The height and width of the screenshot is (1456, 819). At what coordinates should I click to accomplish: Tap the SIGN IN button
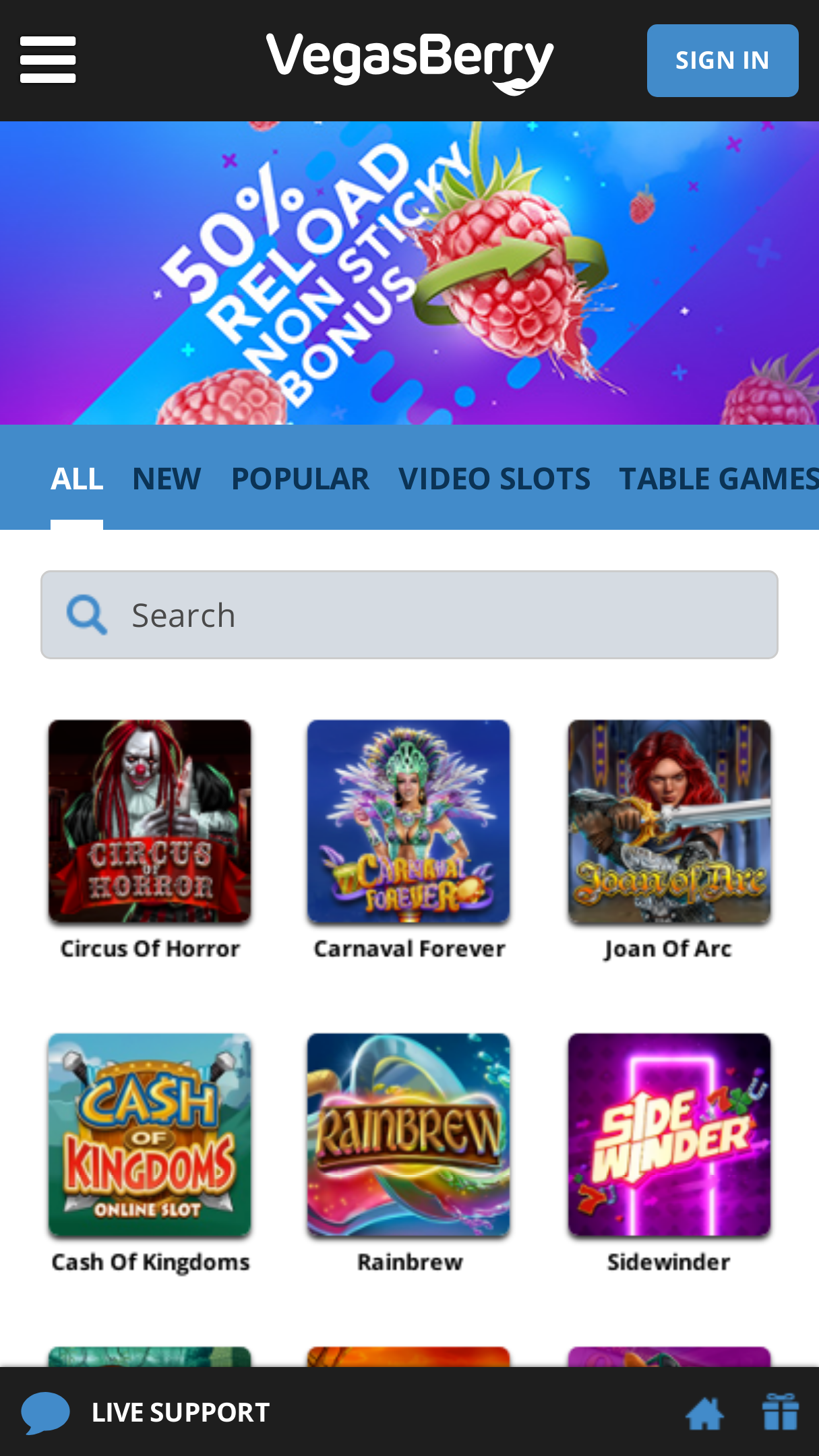(723, 61)
